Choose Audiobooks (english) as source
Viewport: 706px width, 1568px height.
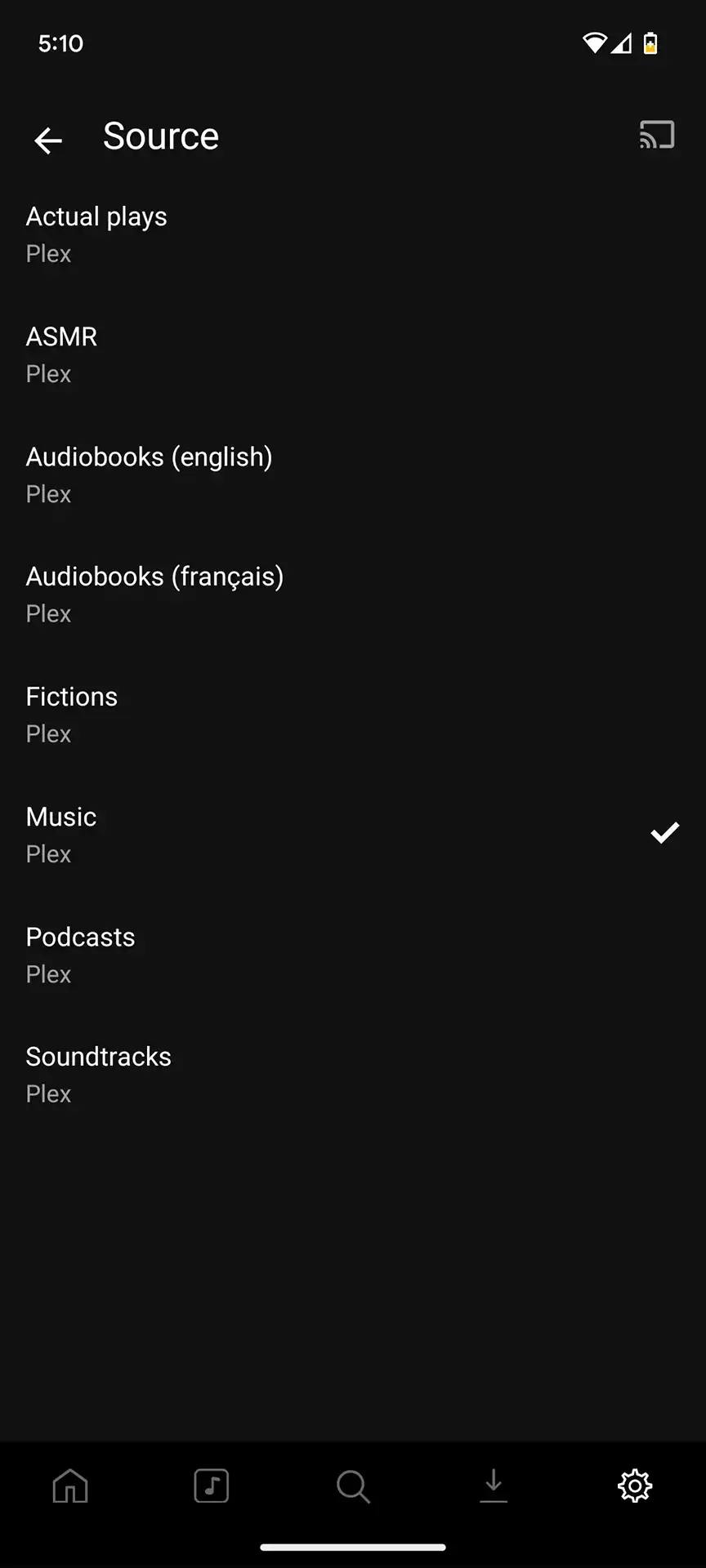[150, 457]
